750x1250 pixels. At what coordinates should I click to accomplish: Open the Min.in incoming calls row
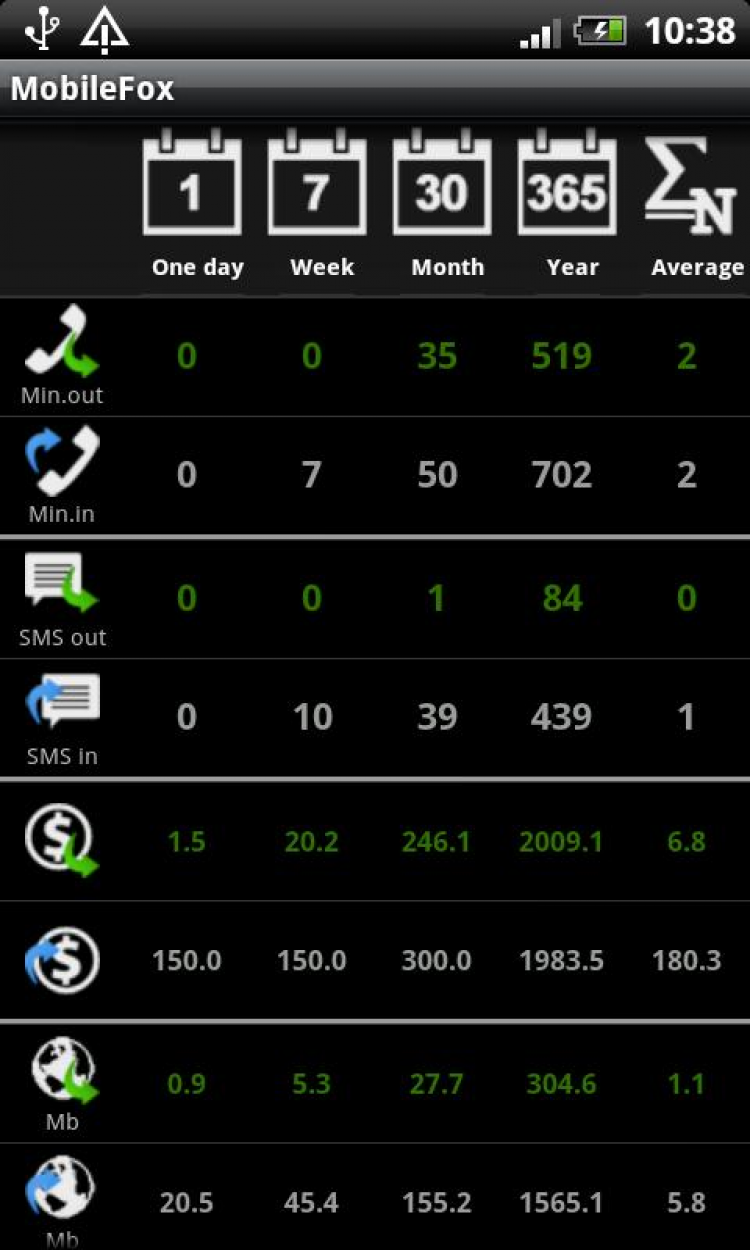62,475
